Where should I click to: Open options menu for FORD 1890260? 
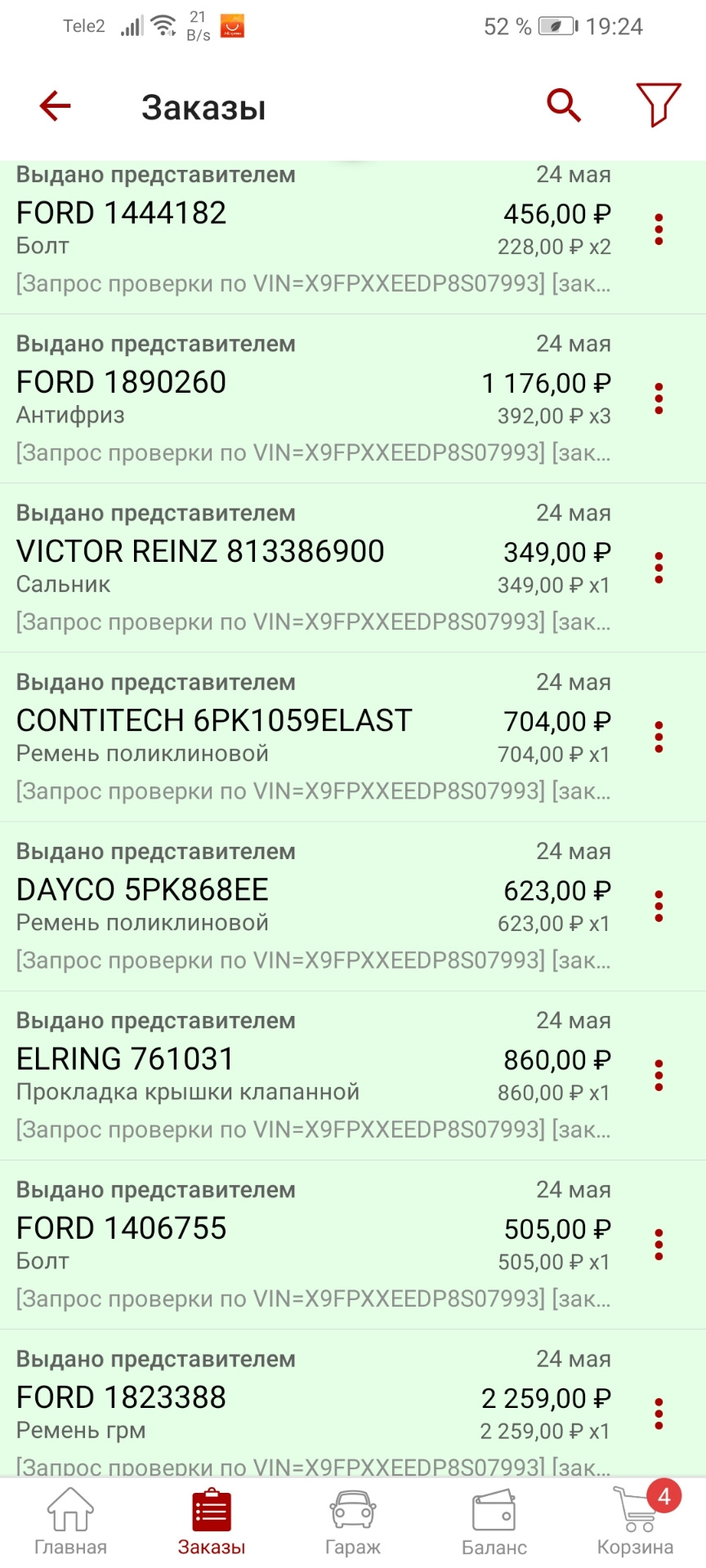coord(659,399)
